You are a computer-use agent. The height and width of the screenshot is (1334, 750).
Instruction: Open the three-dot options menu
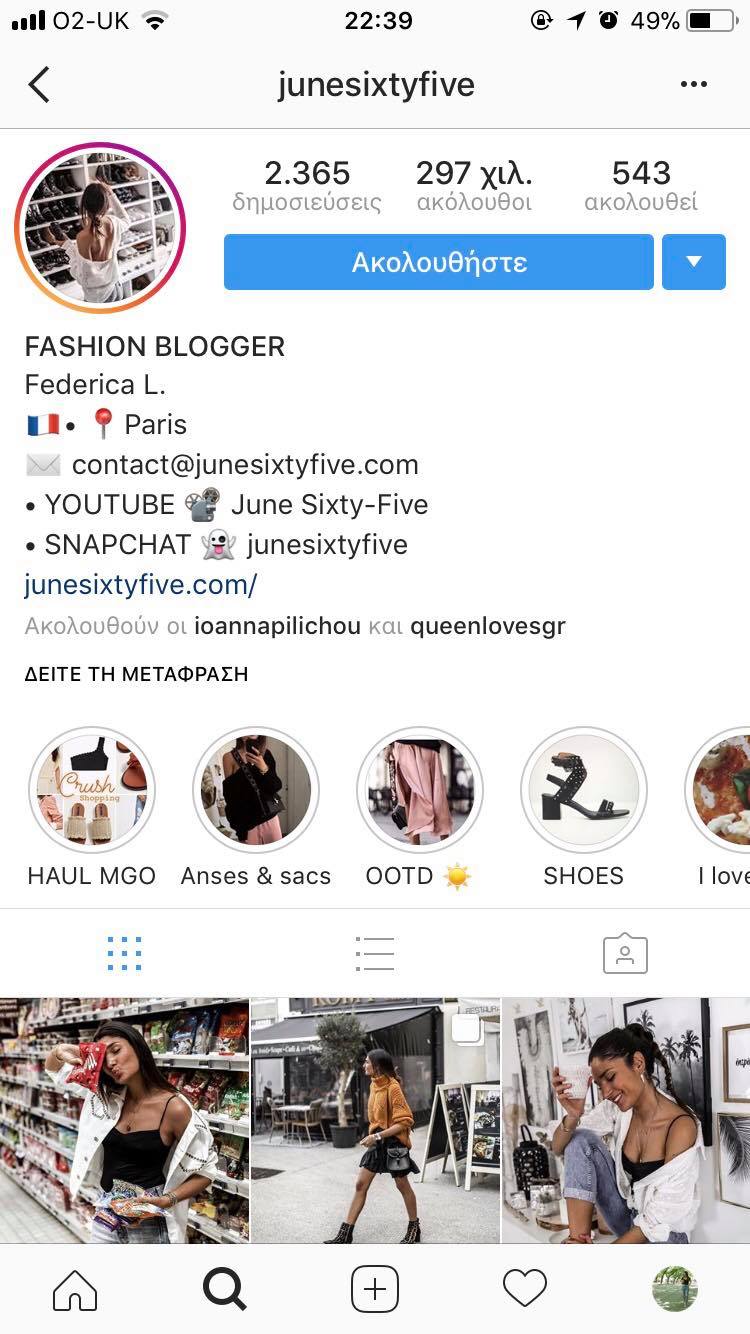(x=693, y=85)
